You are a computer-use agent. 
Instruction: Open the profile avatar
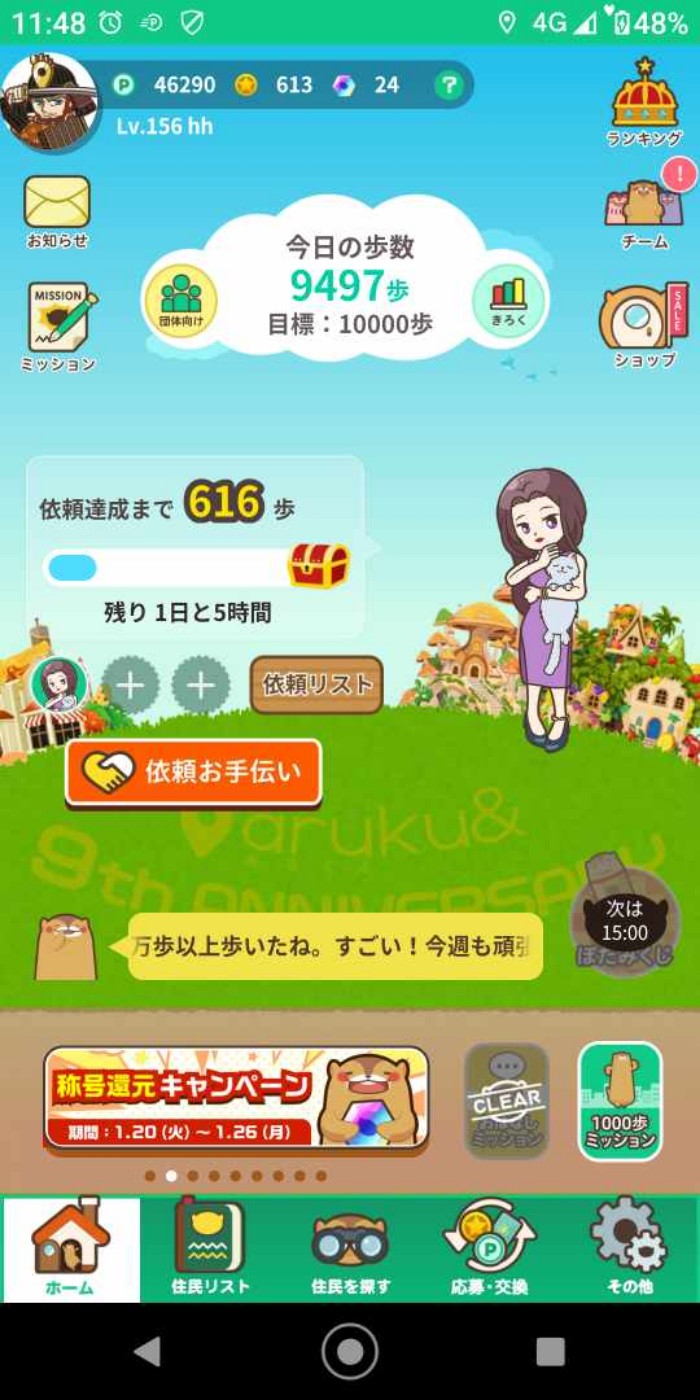tap(49, 102)
